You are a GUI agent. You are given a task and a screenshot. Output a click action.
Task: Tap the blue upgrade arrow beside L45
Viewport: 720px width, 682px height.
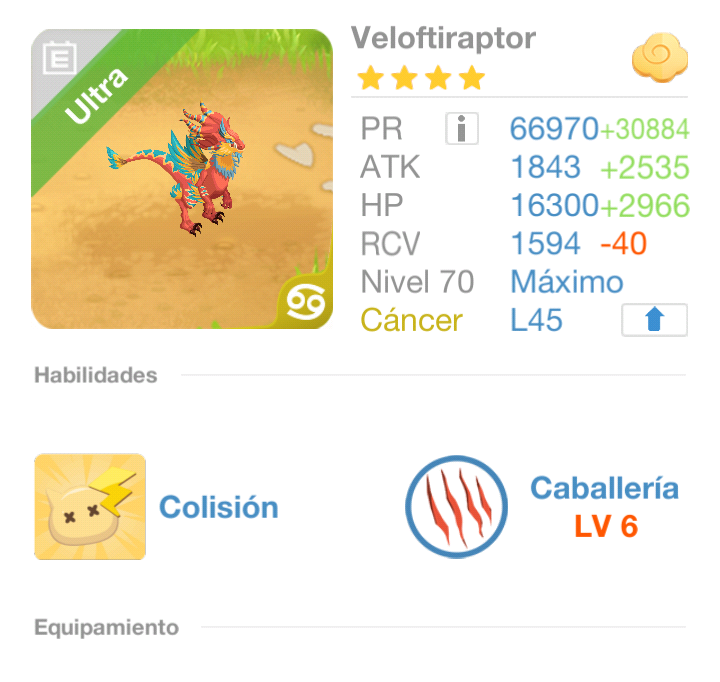pyautogui.click(x=654, y=320)
